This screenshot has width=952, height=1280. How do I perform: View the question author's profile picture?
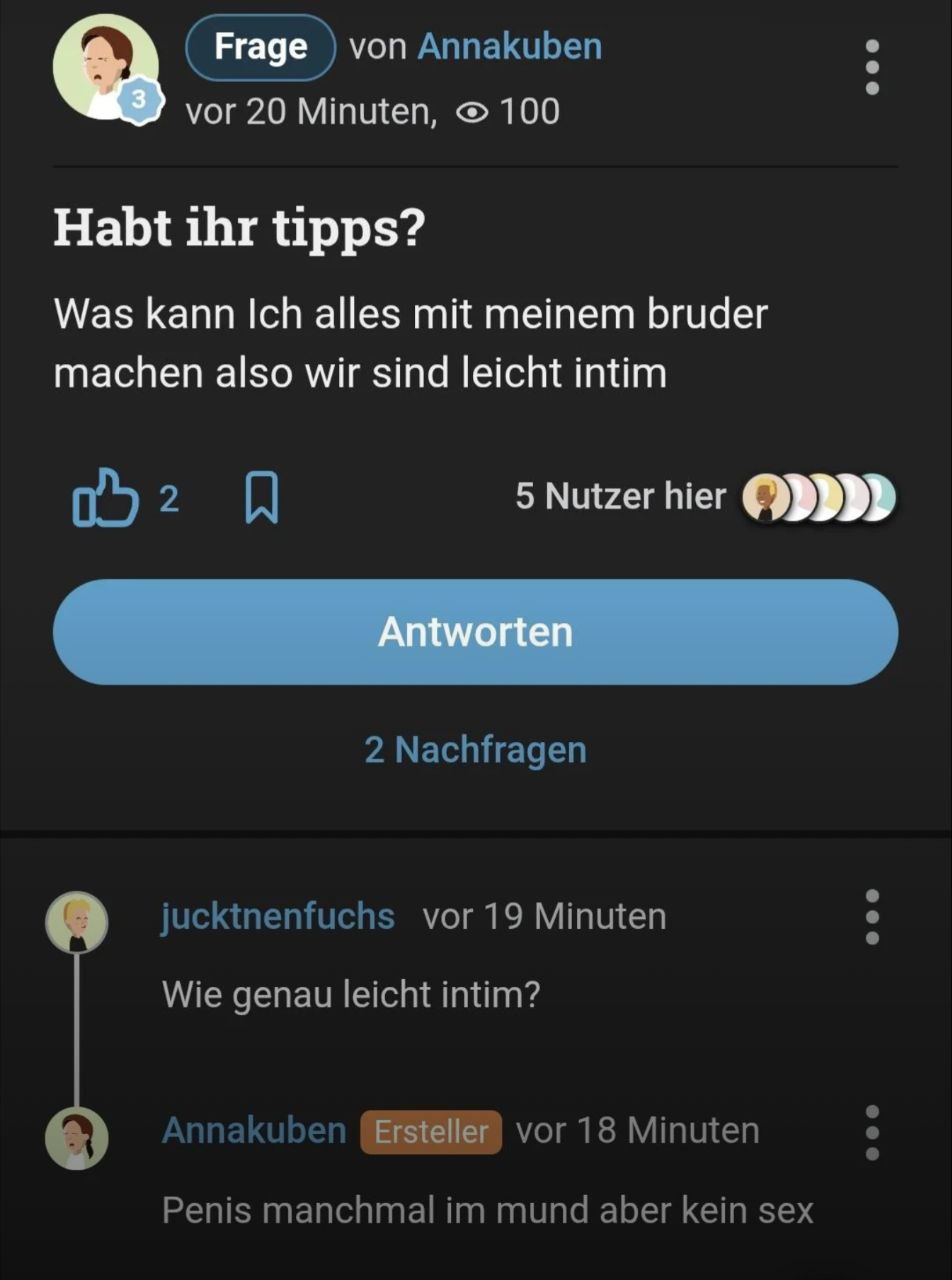pos(105,67)
